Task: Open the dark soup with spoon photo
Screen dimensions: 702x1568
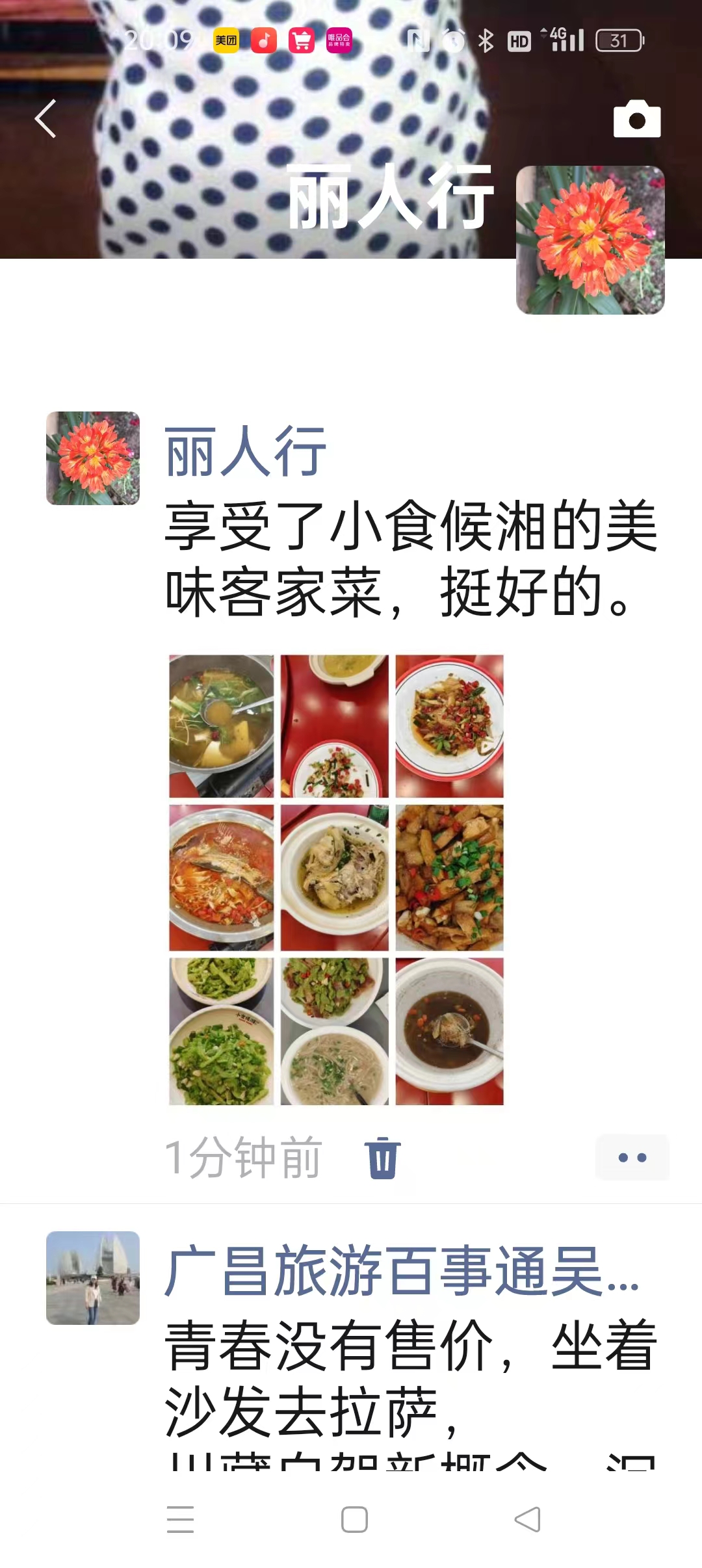Action: [x=450, y=1031]
